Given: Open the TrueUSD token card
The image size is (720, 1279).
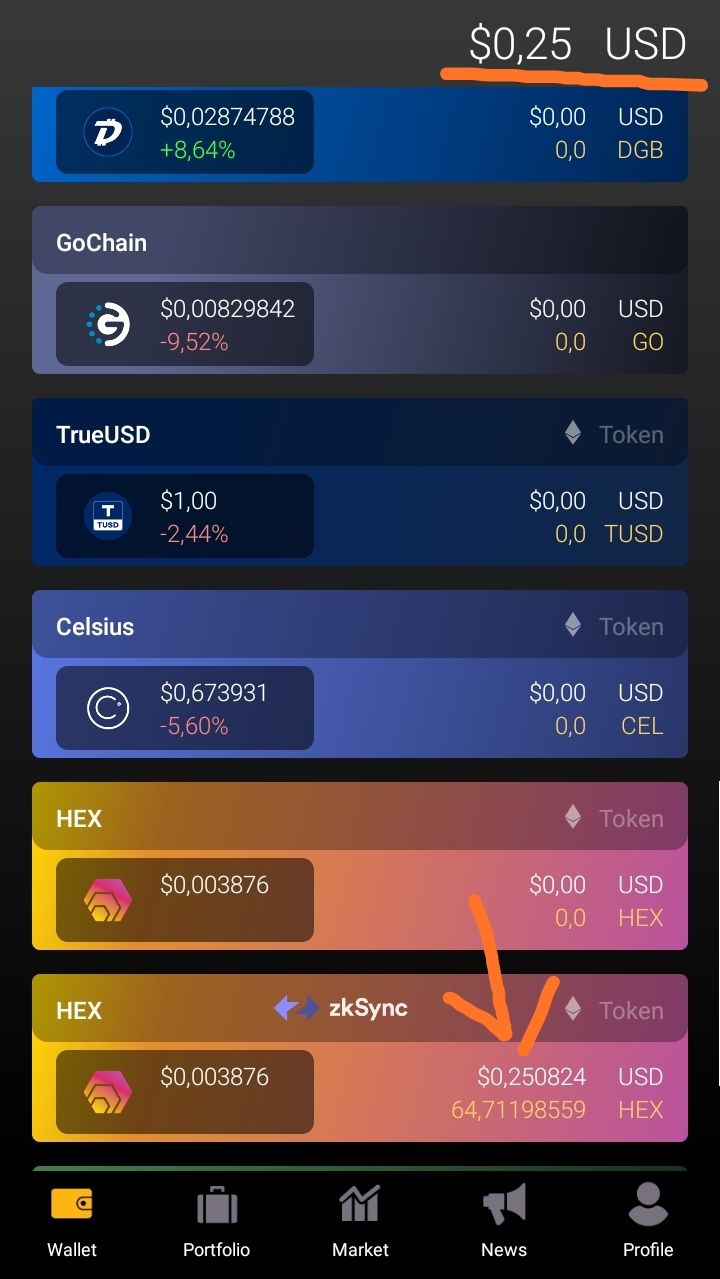Looking at the screenshot, I should click(360, 482).
